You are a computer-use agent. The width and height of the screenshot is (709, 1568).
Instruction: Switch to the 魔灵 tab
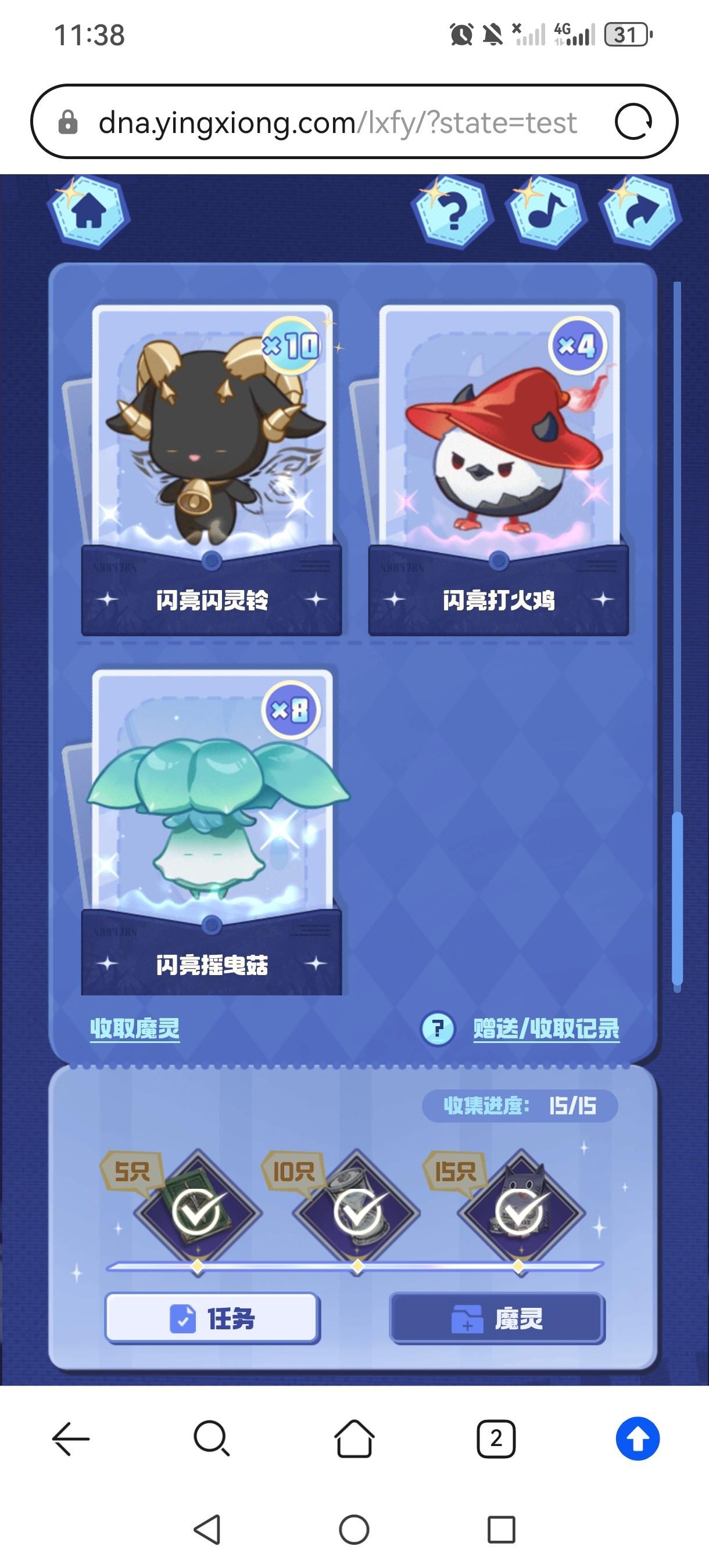click(x=497, y=1318)
